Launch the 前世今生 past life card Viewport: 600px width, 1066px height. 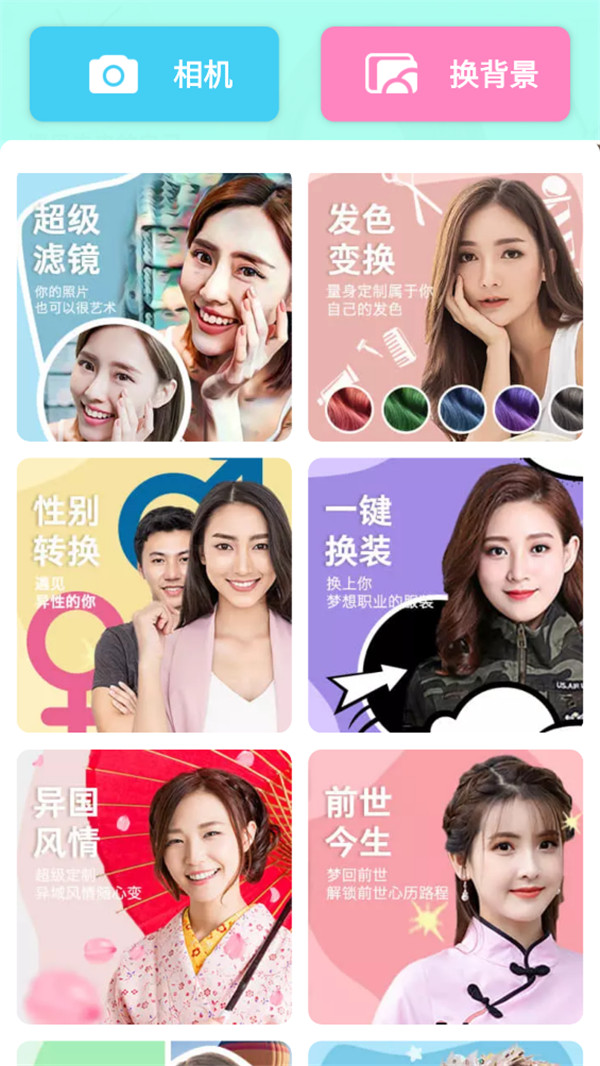click(445, 886)
